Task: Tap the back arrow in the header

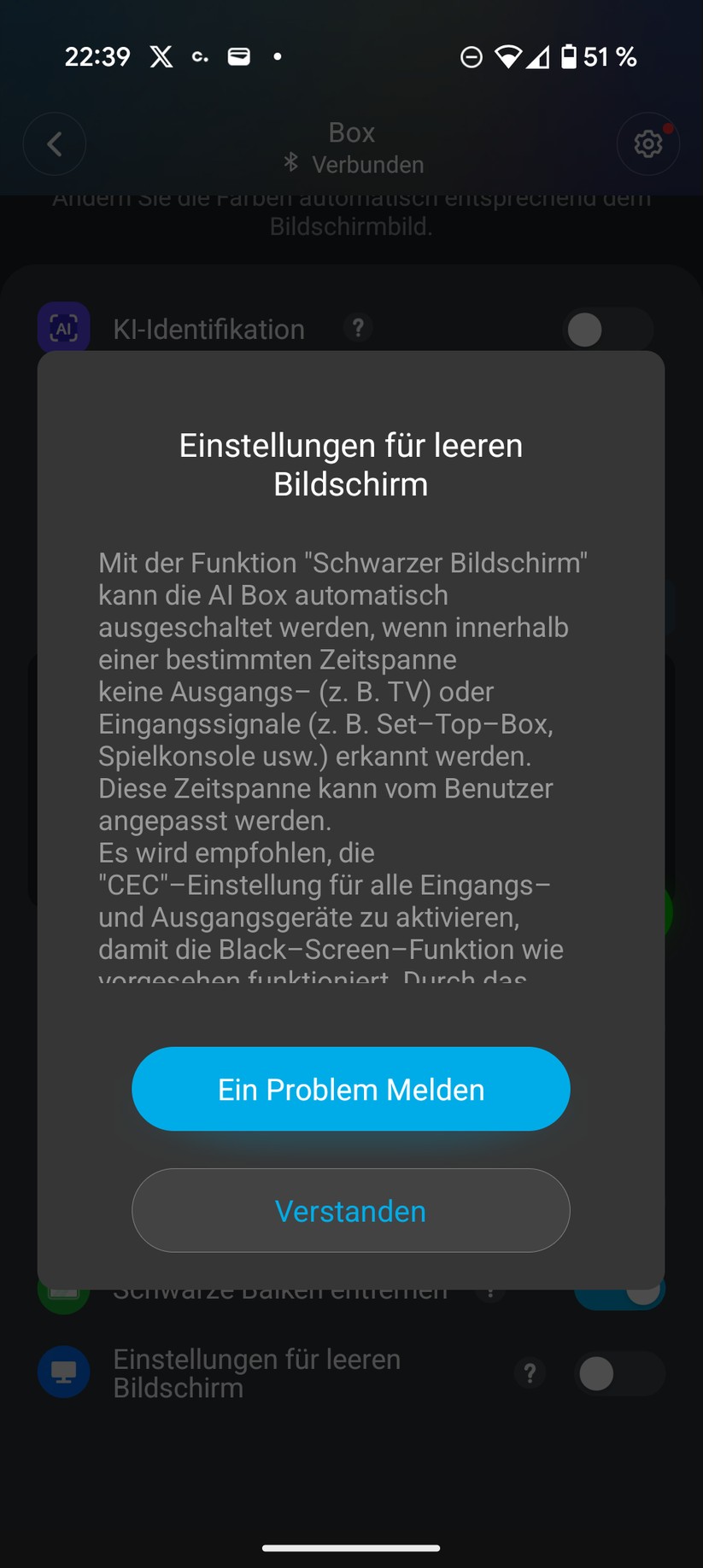Action: pyautogui.click(x=55, y=143)
